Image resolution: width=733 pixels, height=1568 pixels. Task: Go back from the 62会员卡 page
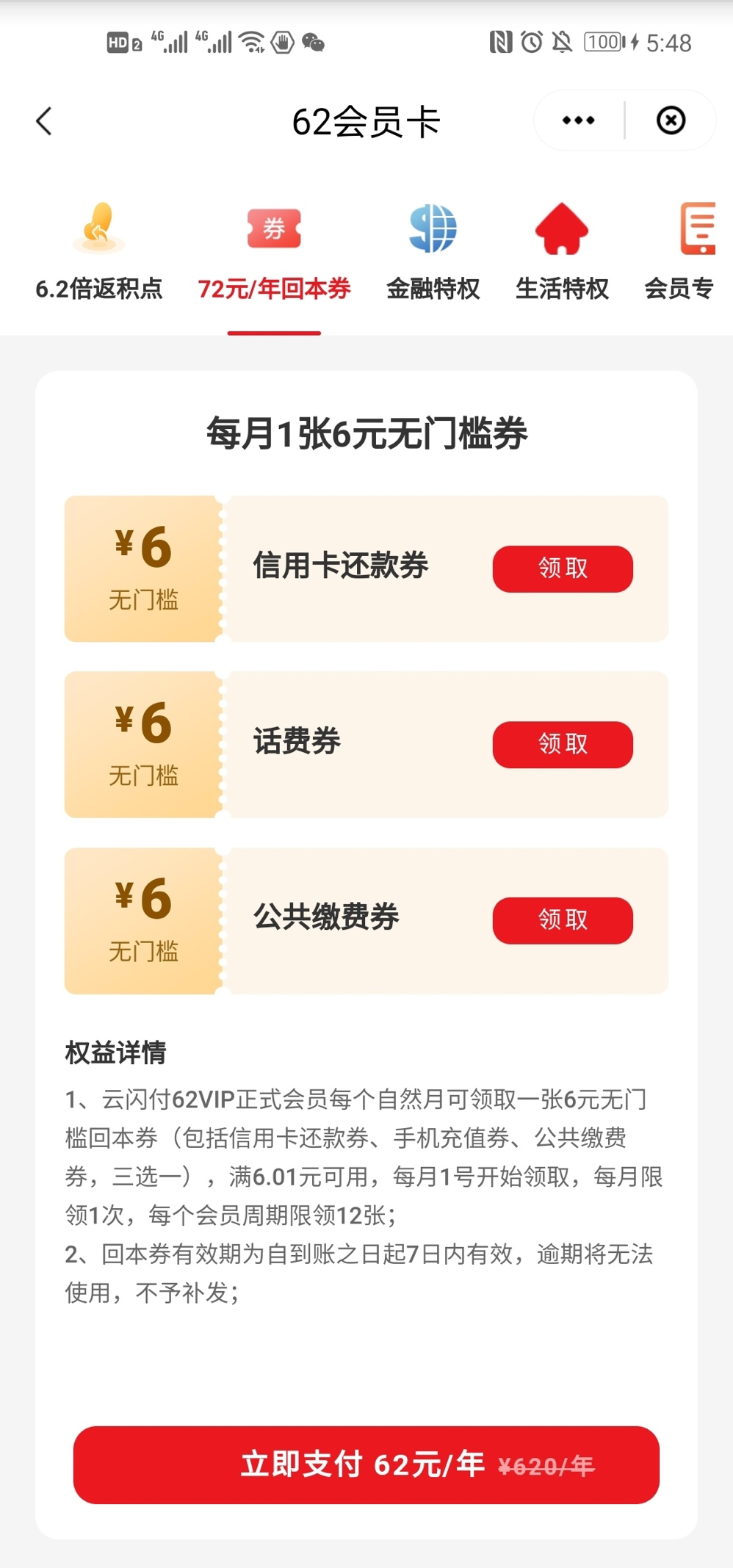pos(44,121)
